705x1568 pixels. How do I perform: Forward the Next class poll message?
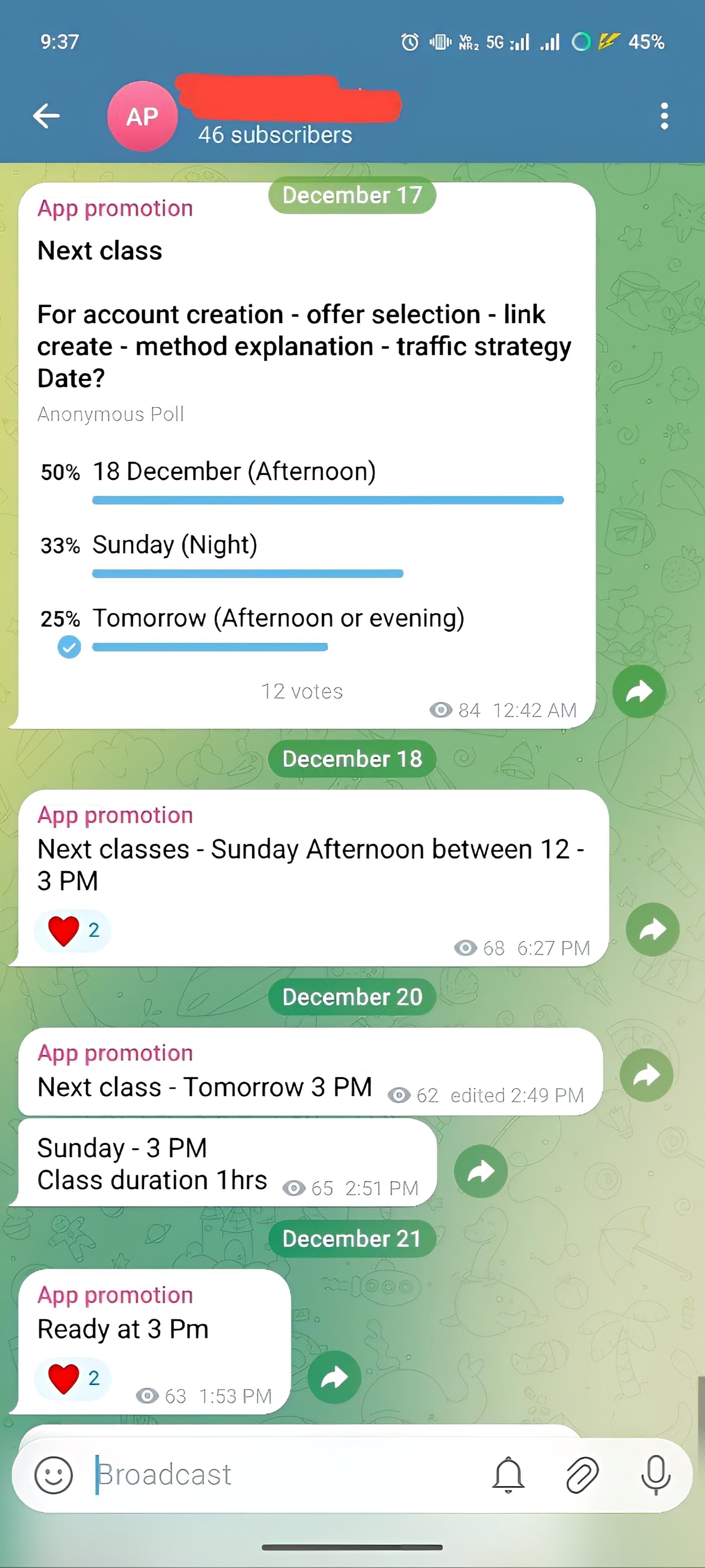639,691
